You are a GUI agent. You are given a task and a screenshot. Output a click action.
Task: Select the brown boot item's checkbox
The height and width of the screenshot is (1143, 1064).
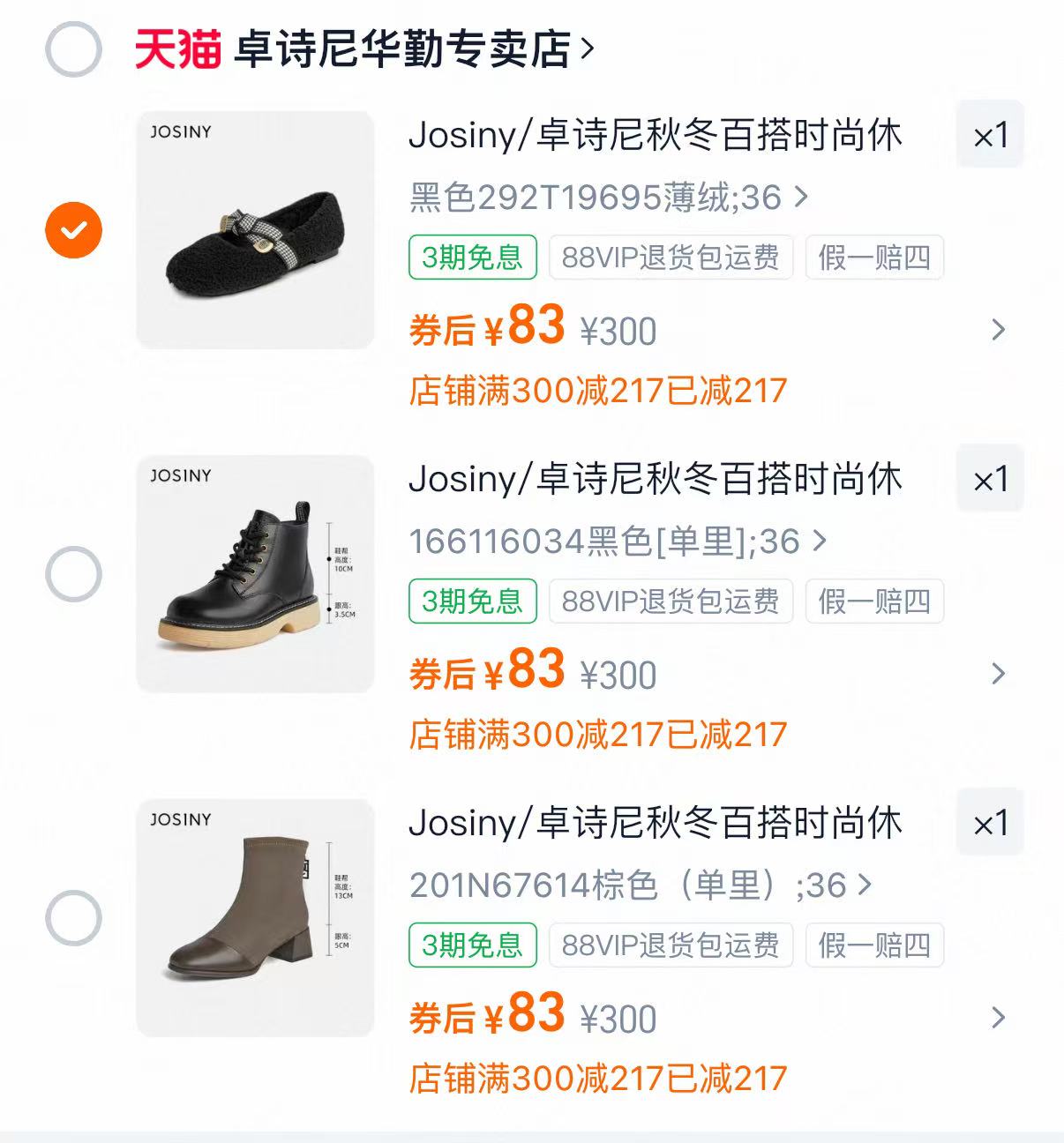pyautogui.click(x=74, y=915)
